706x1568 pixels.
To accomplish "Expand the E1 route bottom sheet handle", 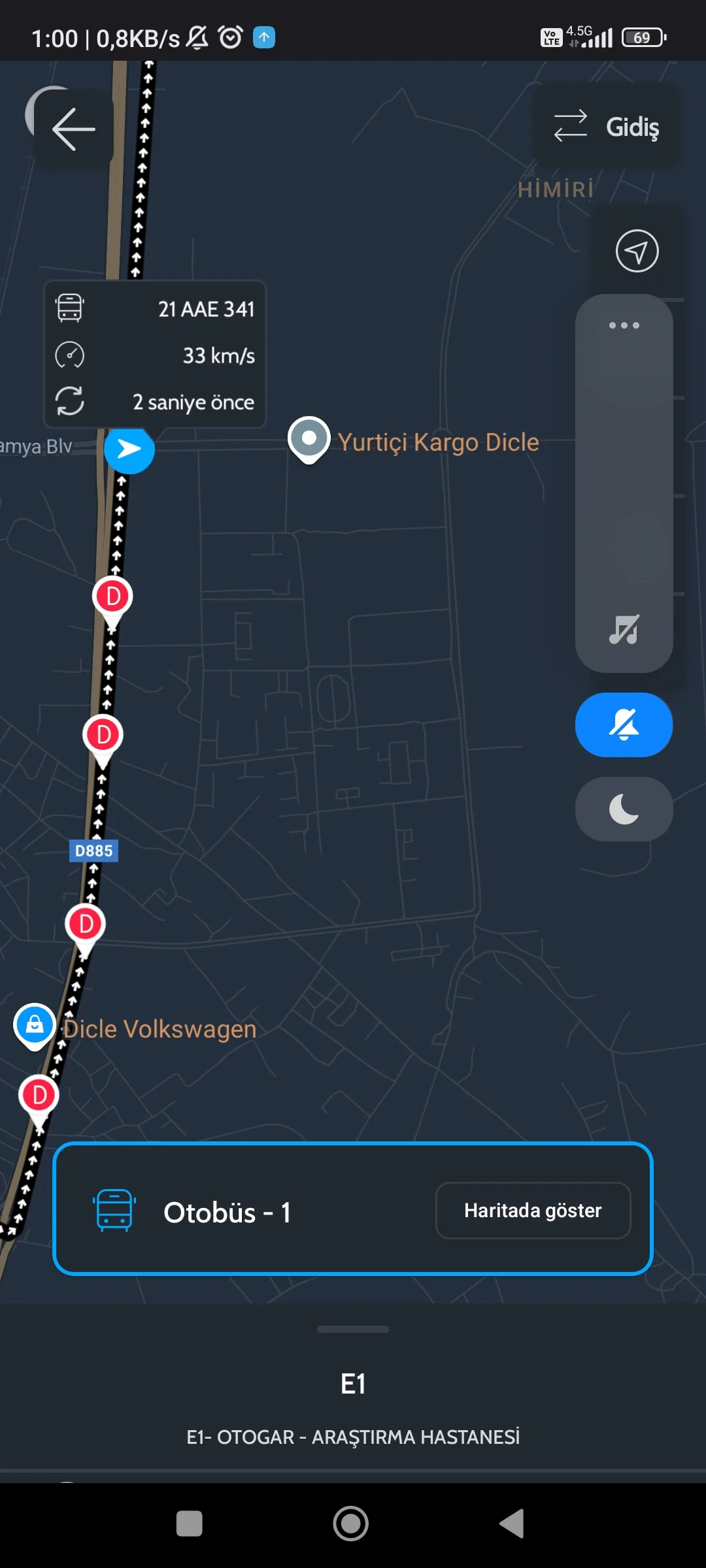I will 353,1329.
